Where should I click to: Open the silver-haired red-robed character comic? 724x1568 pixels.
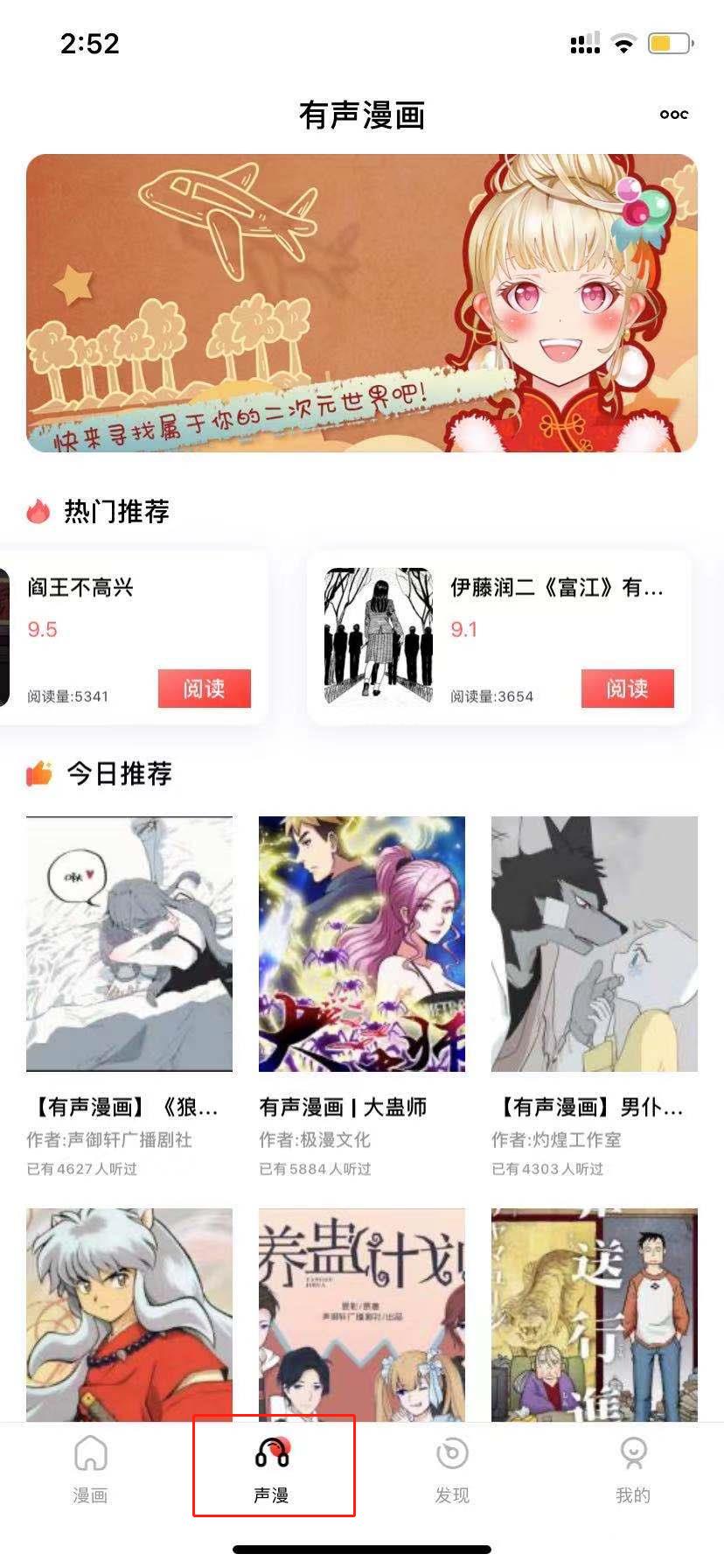(129, 1312)
